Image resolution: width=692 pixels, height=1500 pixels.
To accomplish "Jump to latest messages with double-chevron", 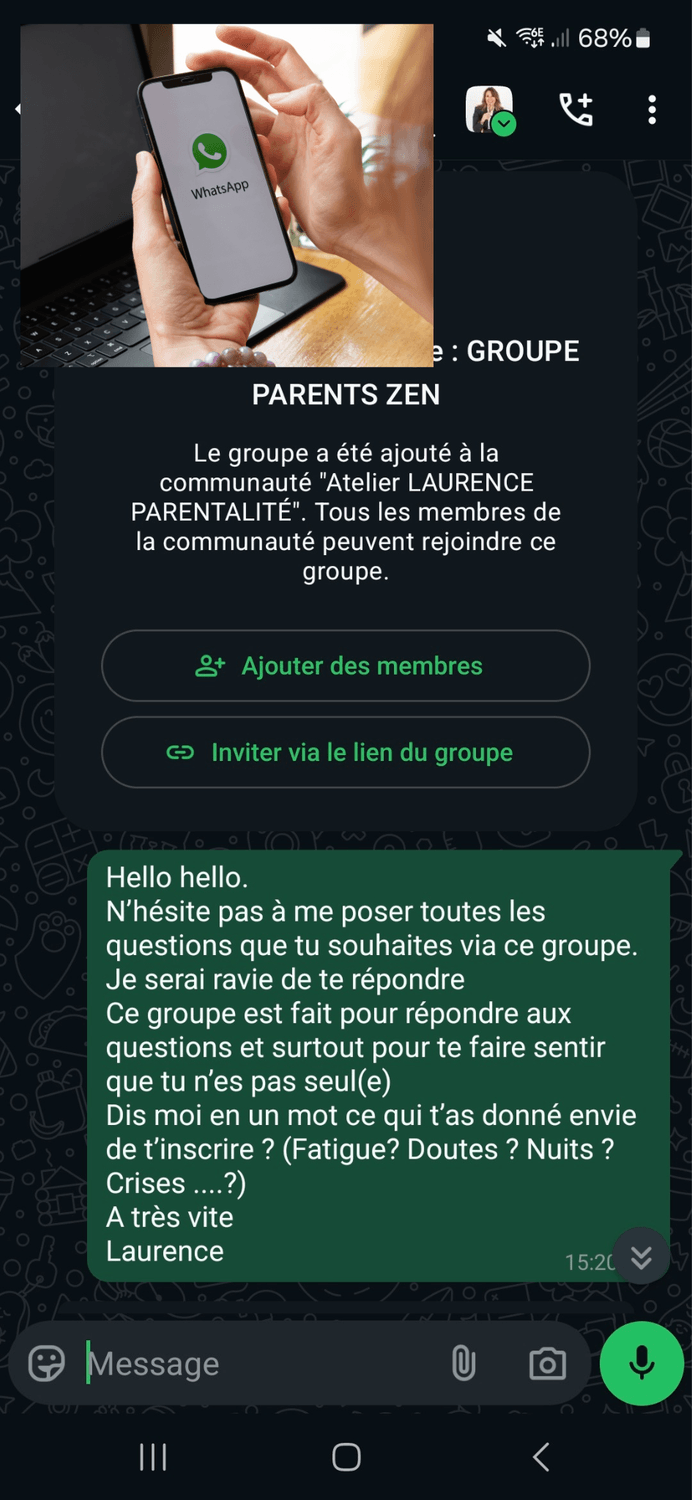I will 641,1257.
